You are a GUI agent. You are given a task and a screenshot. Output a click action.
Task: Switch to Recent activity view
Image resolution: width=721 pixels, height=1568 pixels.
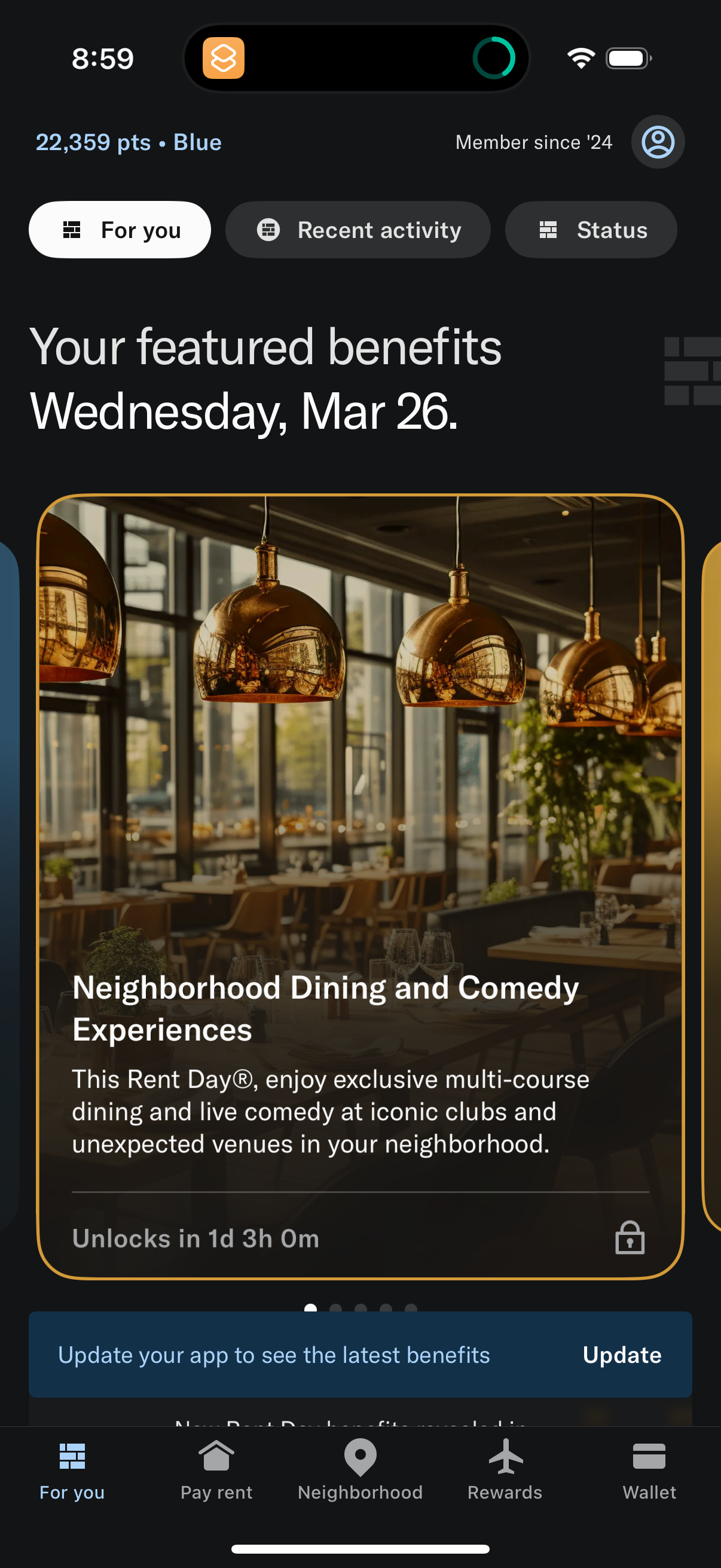tap(358, 230)
